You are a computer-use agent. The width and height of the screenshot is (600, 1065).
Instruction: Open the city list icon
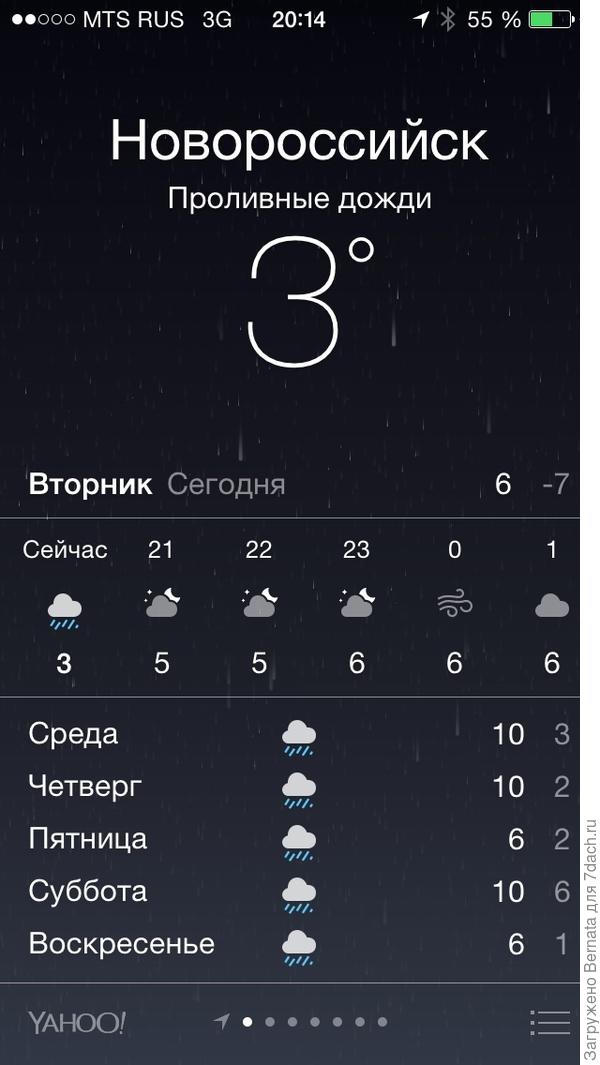pos(549,1022)
